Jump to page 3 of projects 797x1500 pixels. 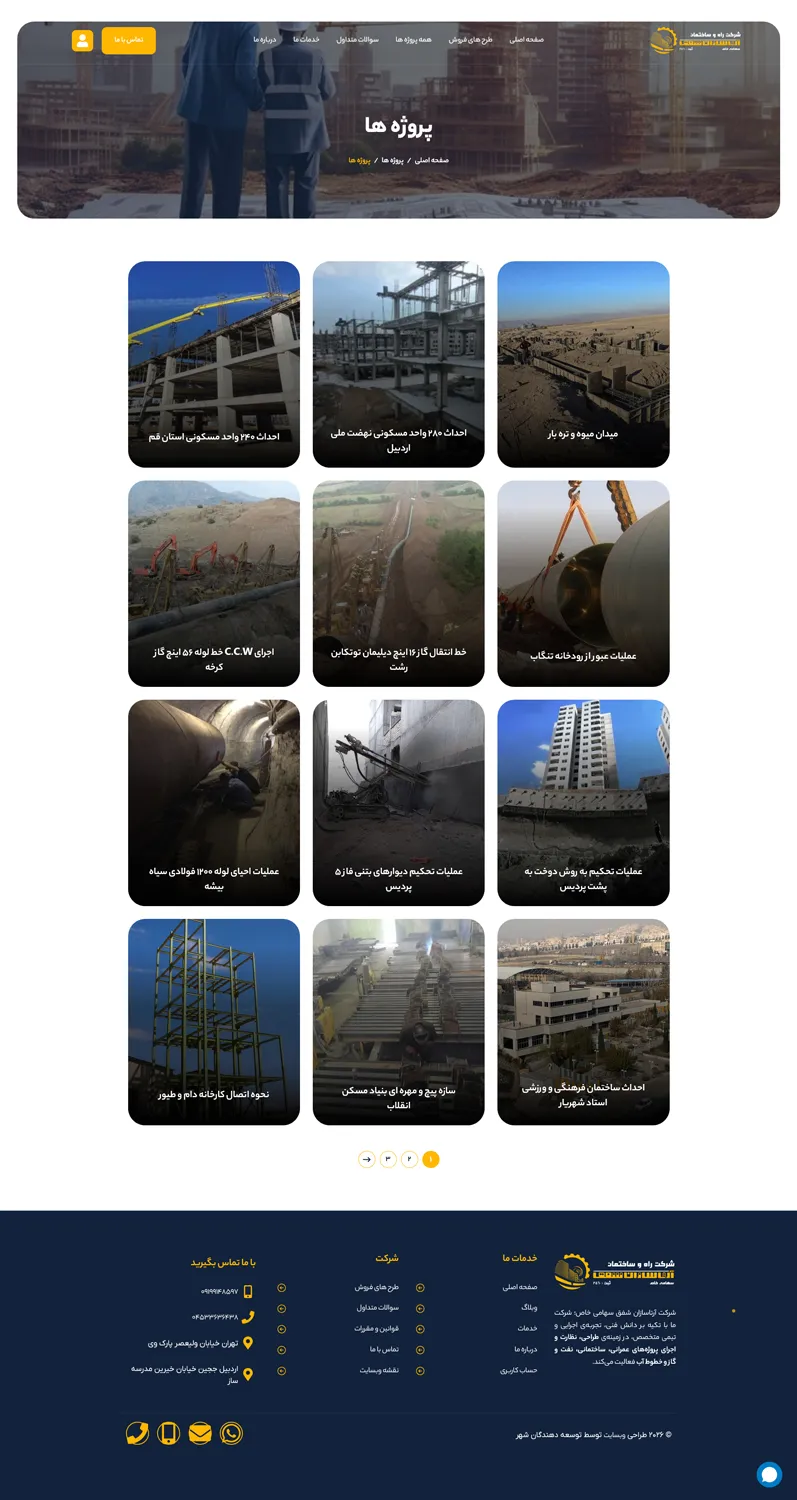(x=388, y=1159)
